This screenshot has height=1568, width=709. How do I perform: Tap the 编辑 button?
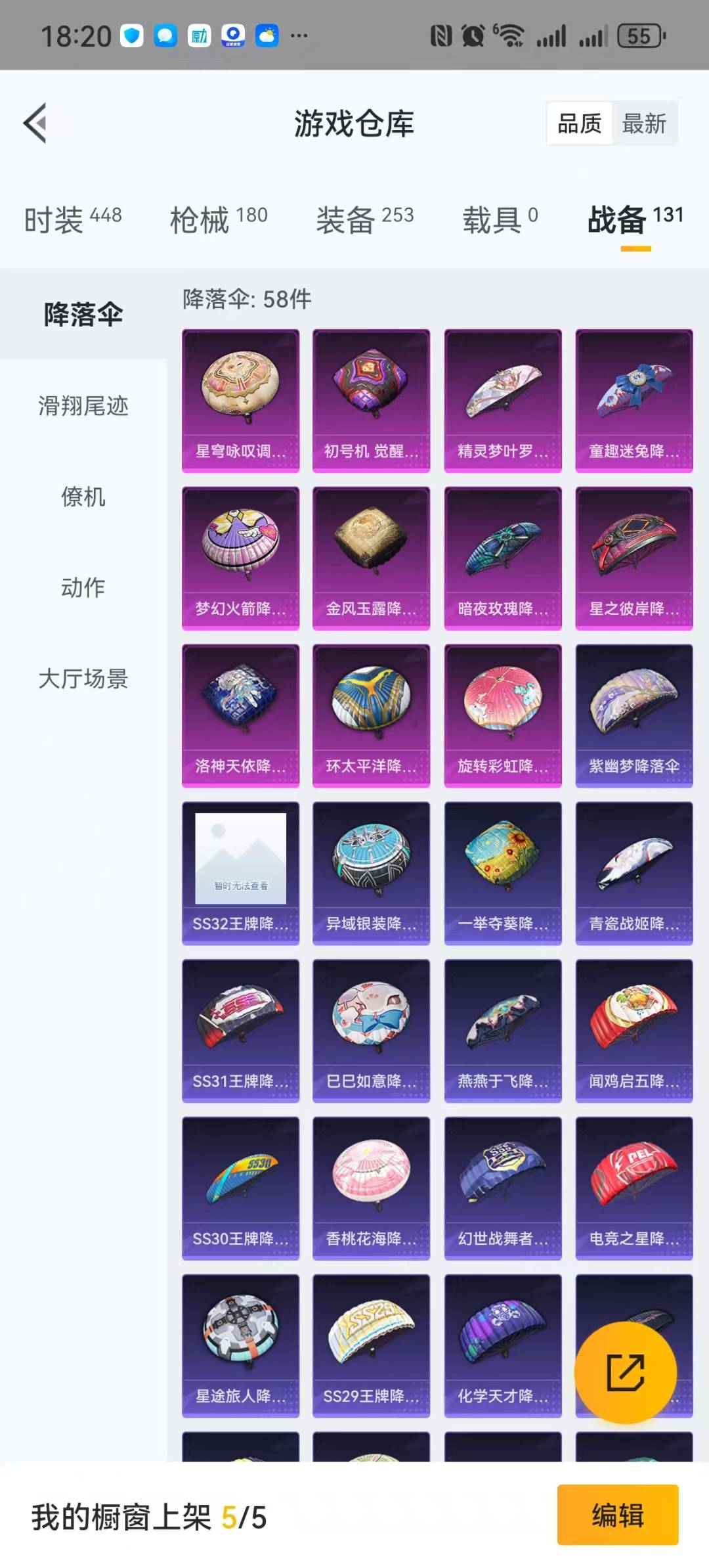[x=618, y=1515]
